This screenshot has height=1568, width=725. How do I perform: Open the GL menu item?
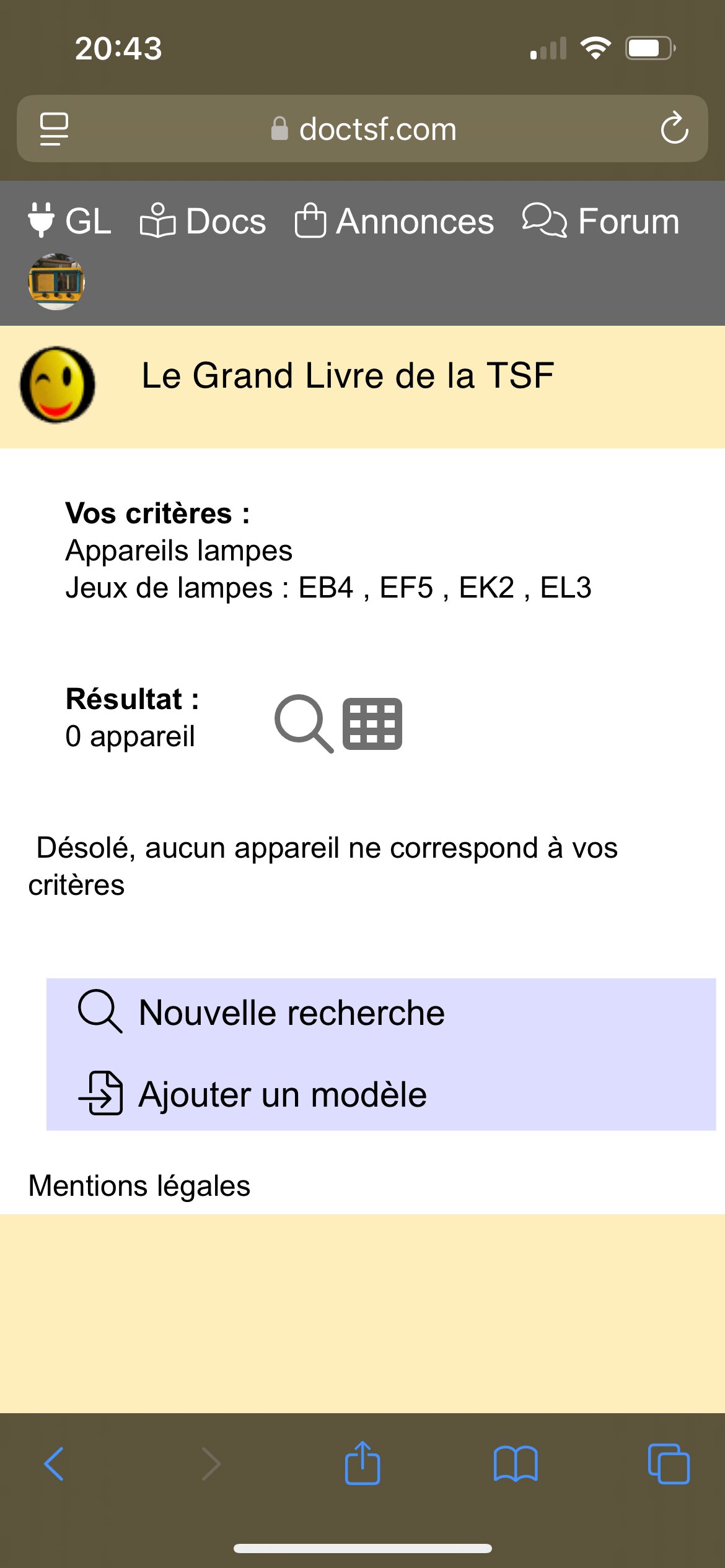tap(69, 221)
